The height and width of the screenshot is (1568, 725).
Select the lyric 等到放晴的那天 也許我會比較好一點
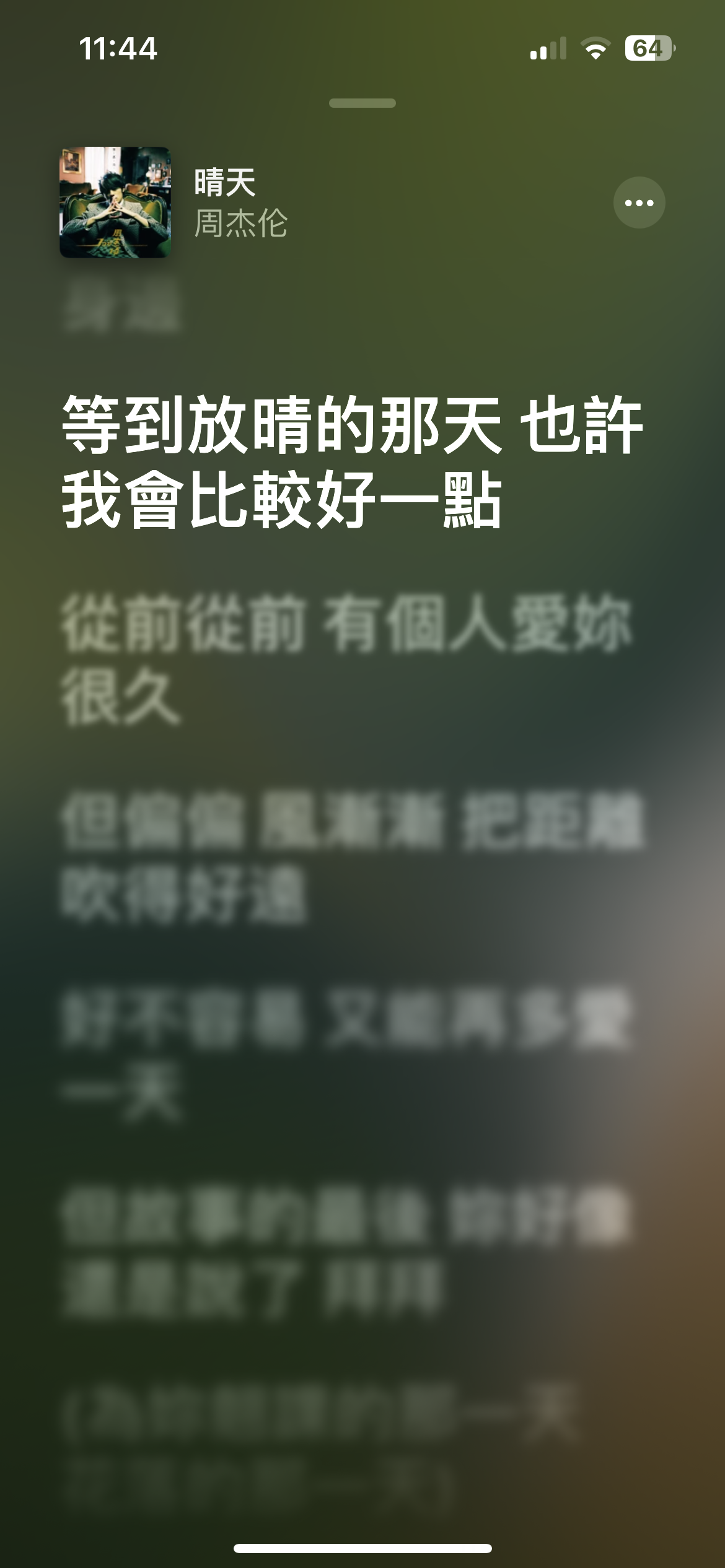[x=352, y=462]
